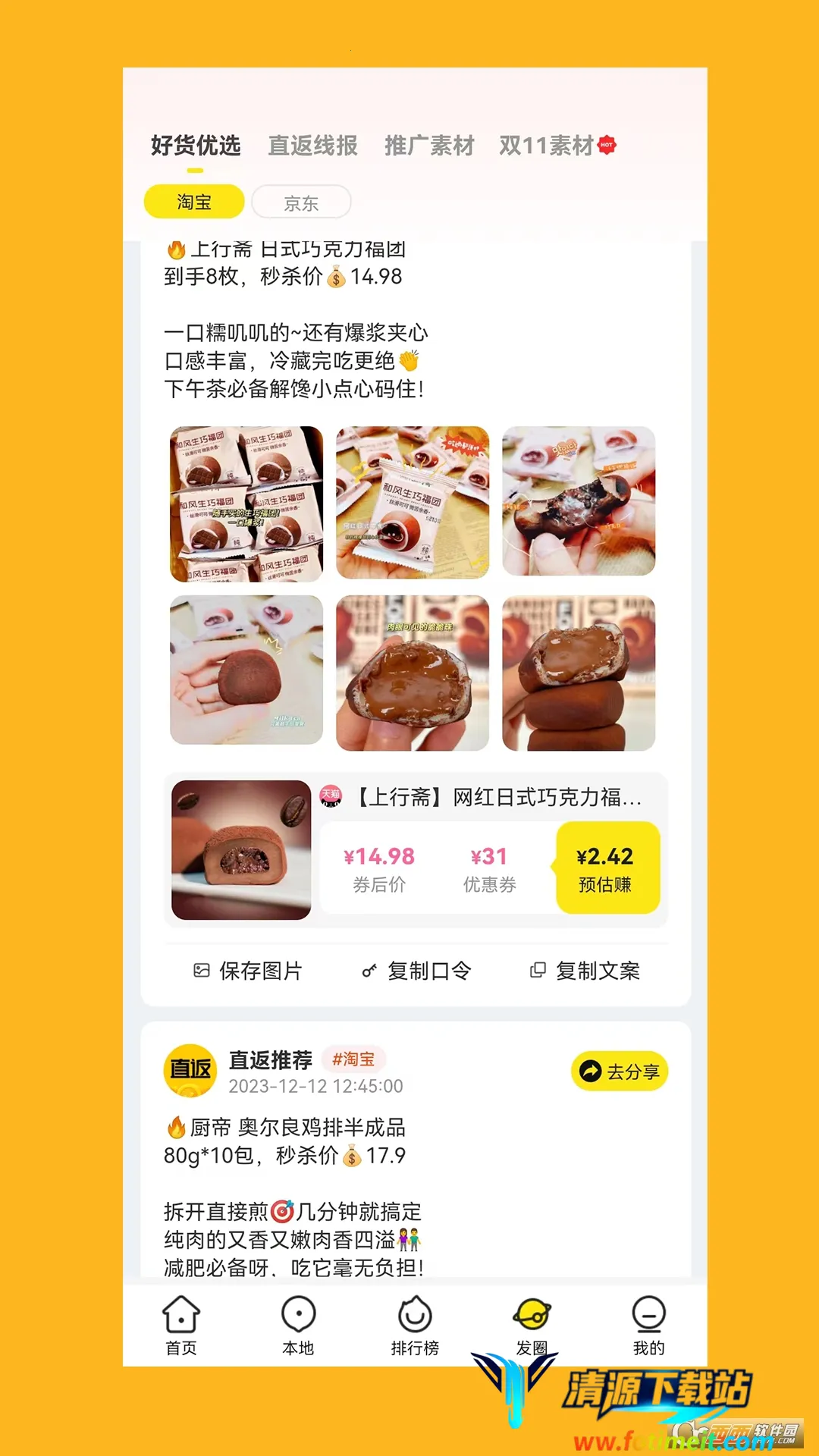
Task: Select the 双11素材 tab
Action: (547, 145)
